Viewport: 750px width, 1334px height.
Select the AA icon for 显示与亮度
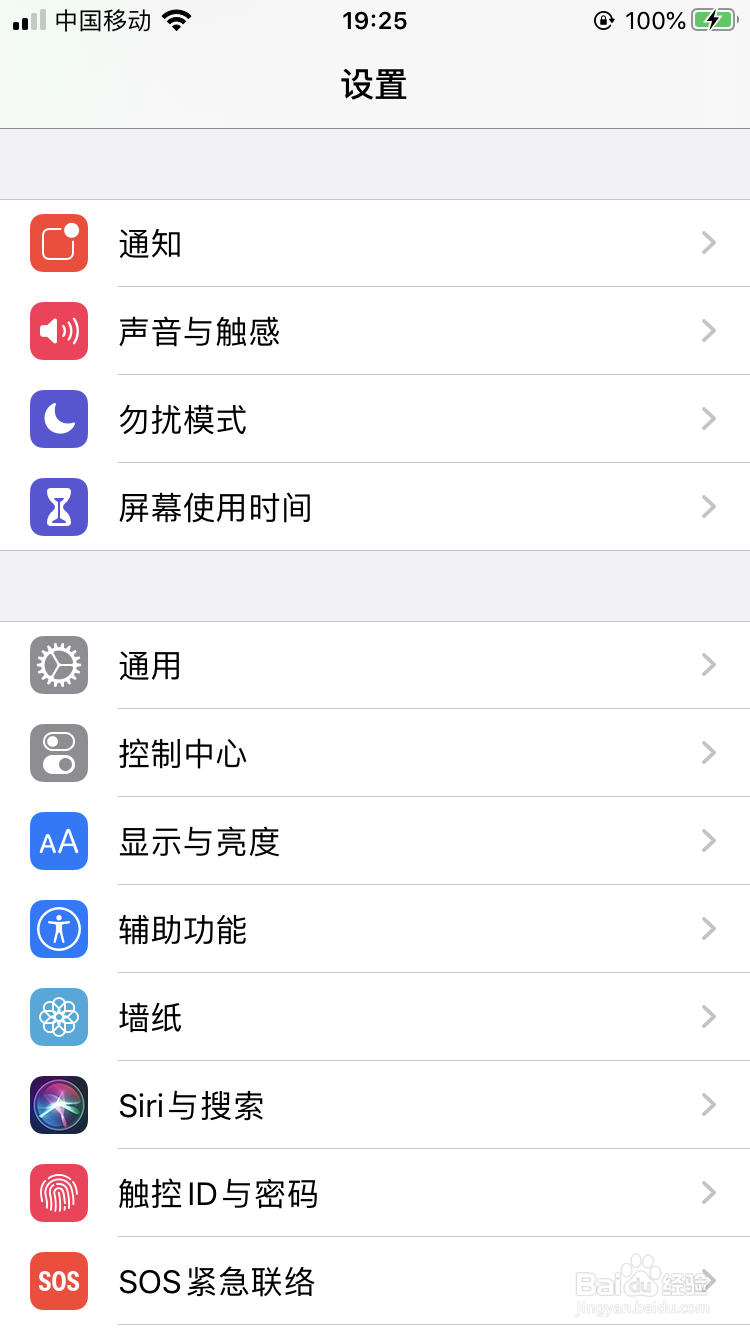pyautogui.click(x=58, y=841)
